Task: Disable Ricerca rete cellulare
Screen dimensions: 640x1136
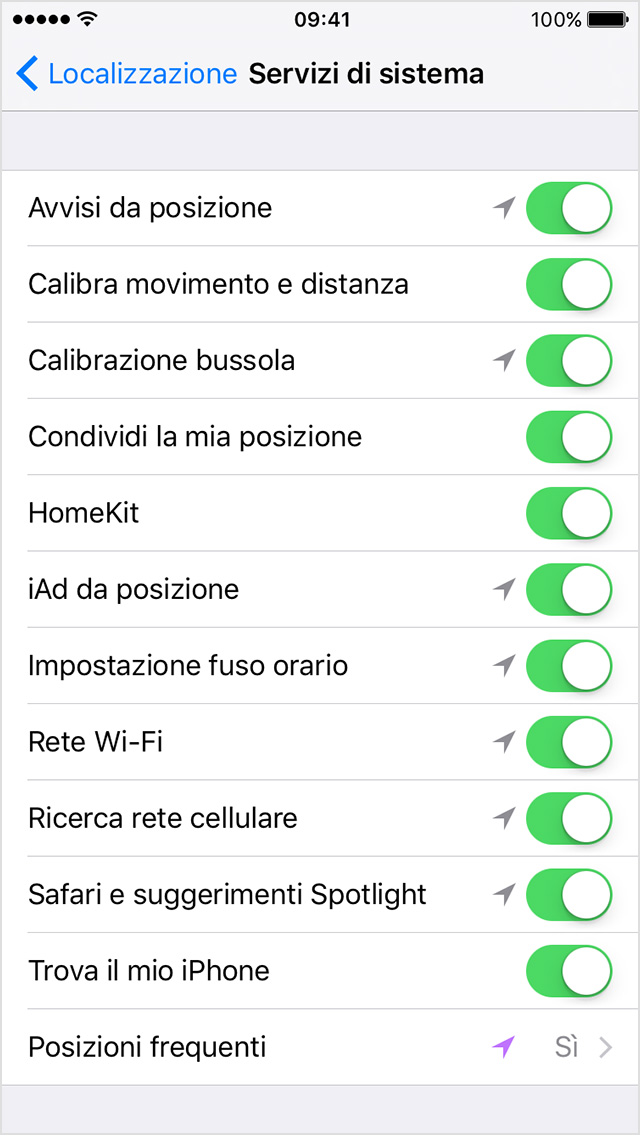Action: tap(568, 818)
